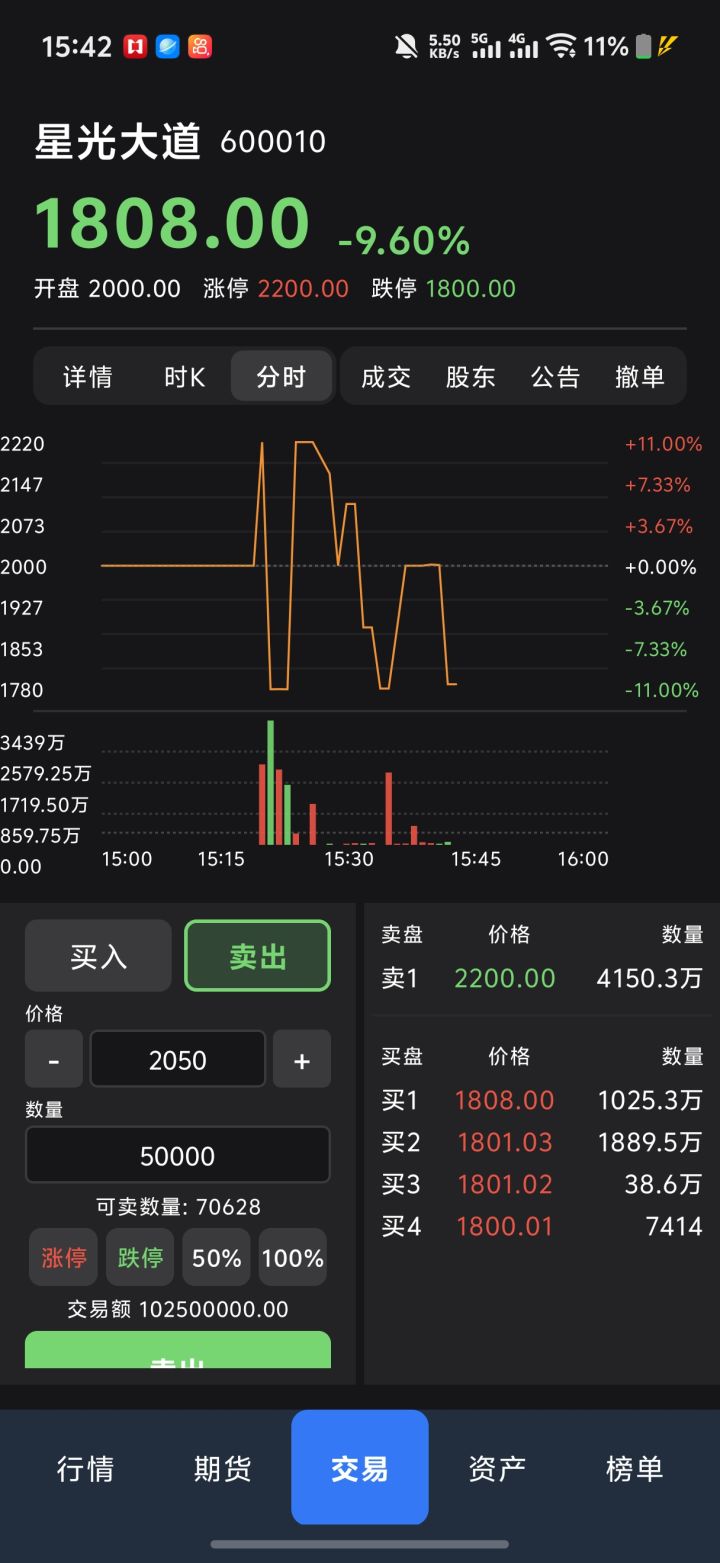Switch to the 详情 tab
This screenshot has width=720, height=1563.
point(88,377)
